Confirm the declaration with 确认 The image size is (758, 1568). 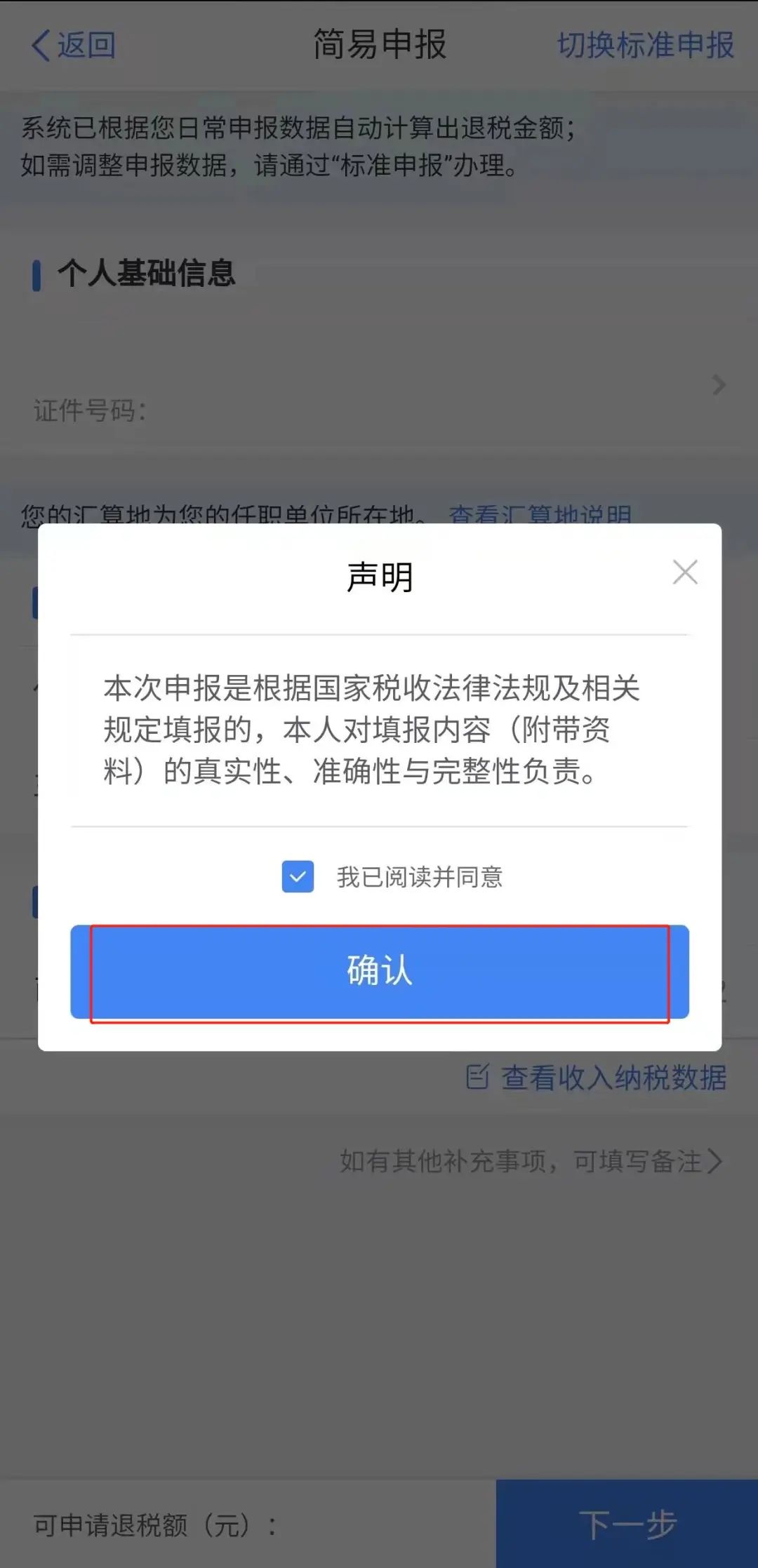tap(380, 972)
